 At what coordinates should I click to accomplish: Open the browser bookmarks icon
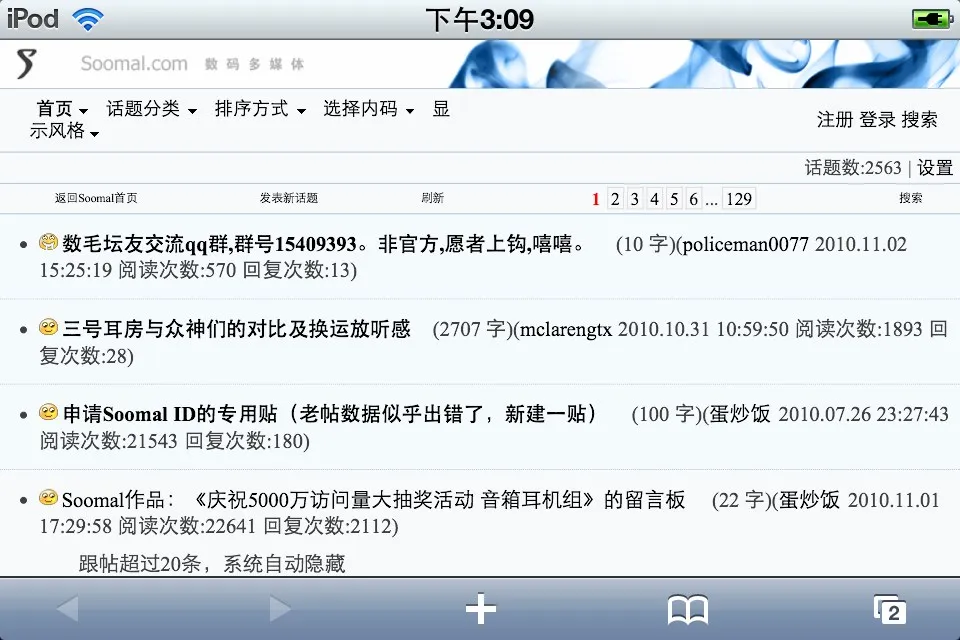(x=688, y=608)
